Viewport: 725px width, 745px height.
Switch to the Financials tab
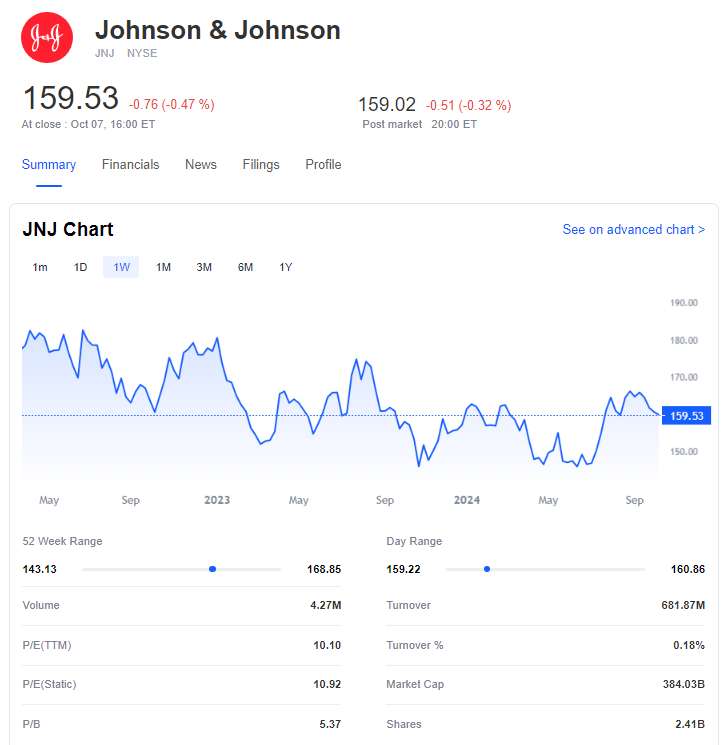pyautogui.click(x=130, y=165)
